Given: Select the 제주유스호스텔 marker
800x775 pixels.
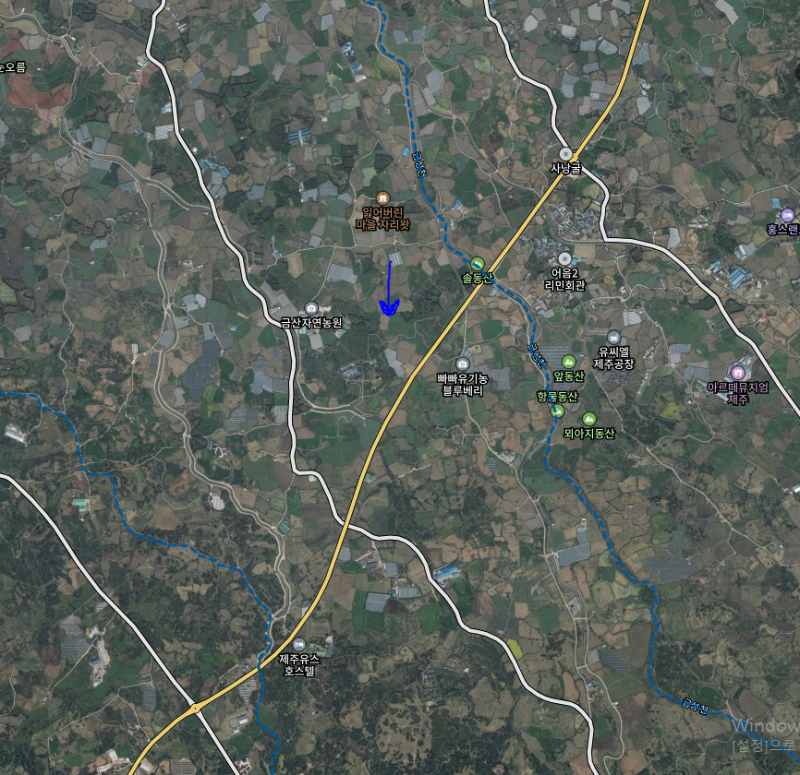Looking at the screenshot, I should click(298, 644).
